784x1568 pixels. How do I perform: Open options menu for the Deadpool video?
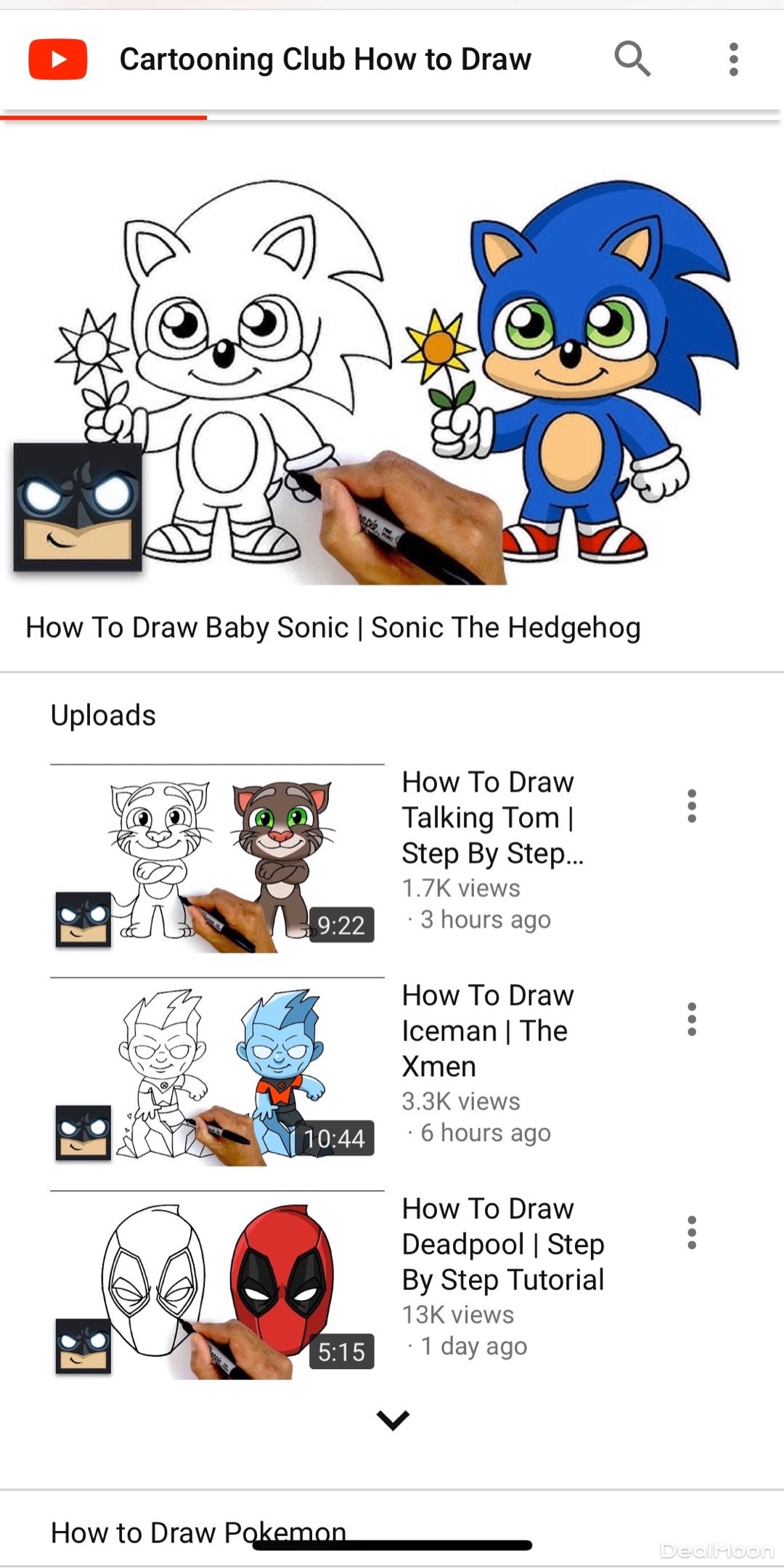click(x=691, y=1232)
